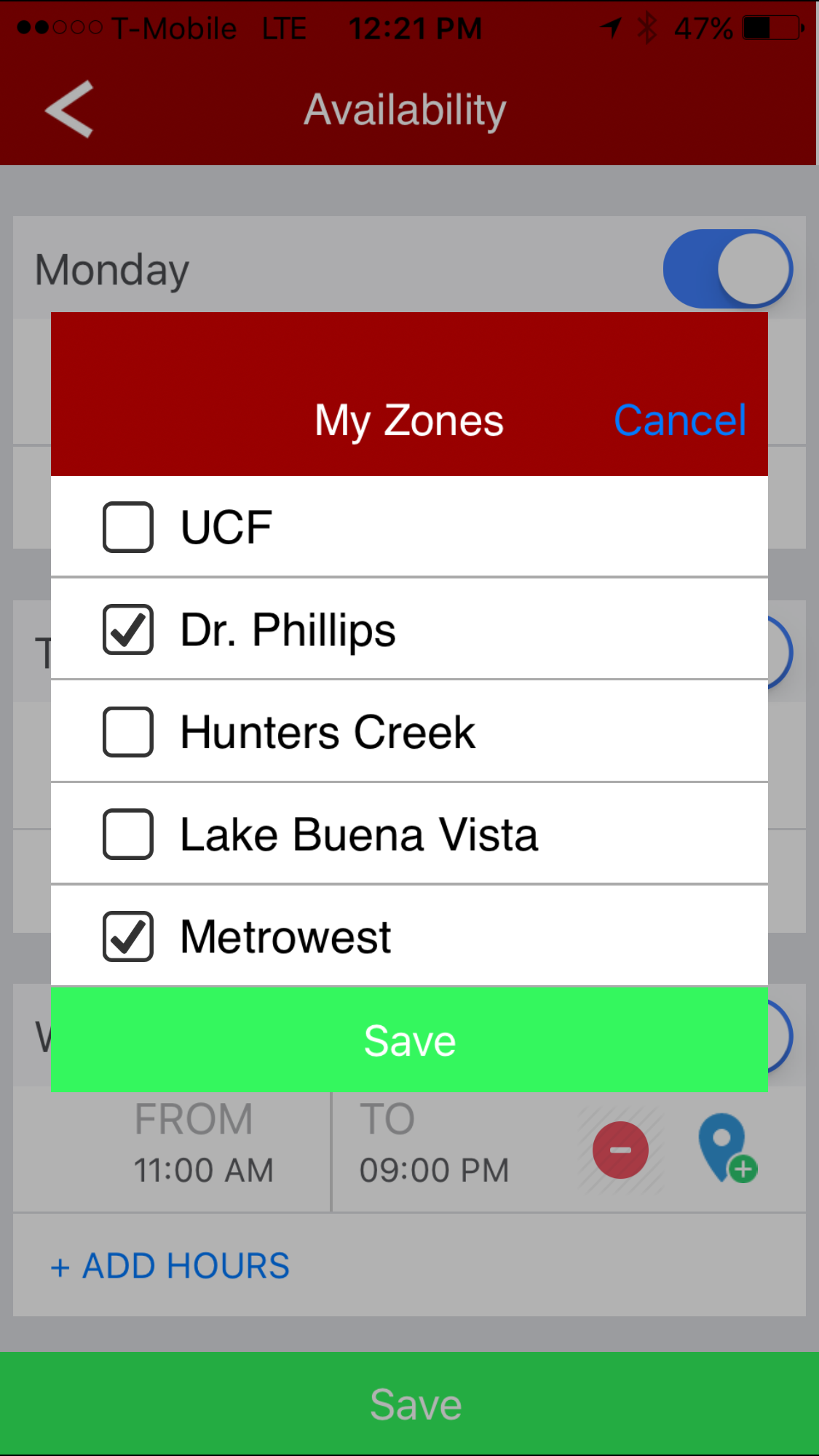819x1456 pixels.
Task: Add a zone using the map pin icon
Action: (x=727, y=1148)
